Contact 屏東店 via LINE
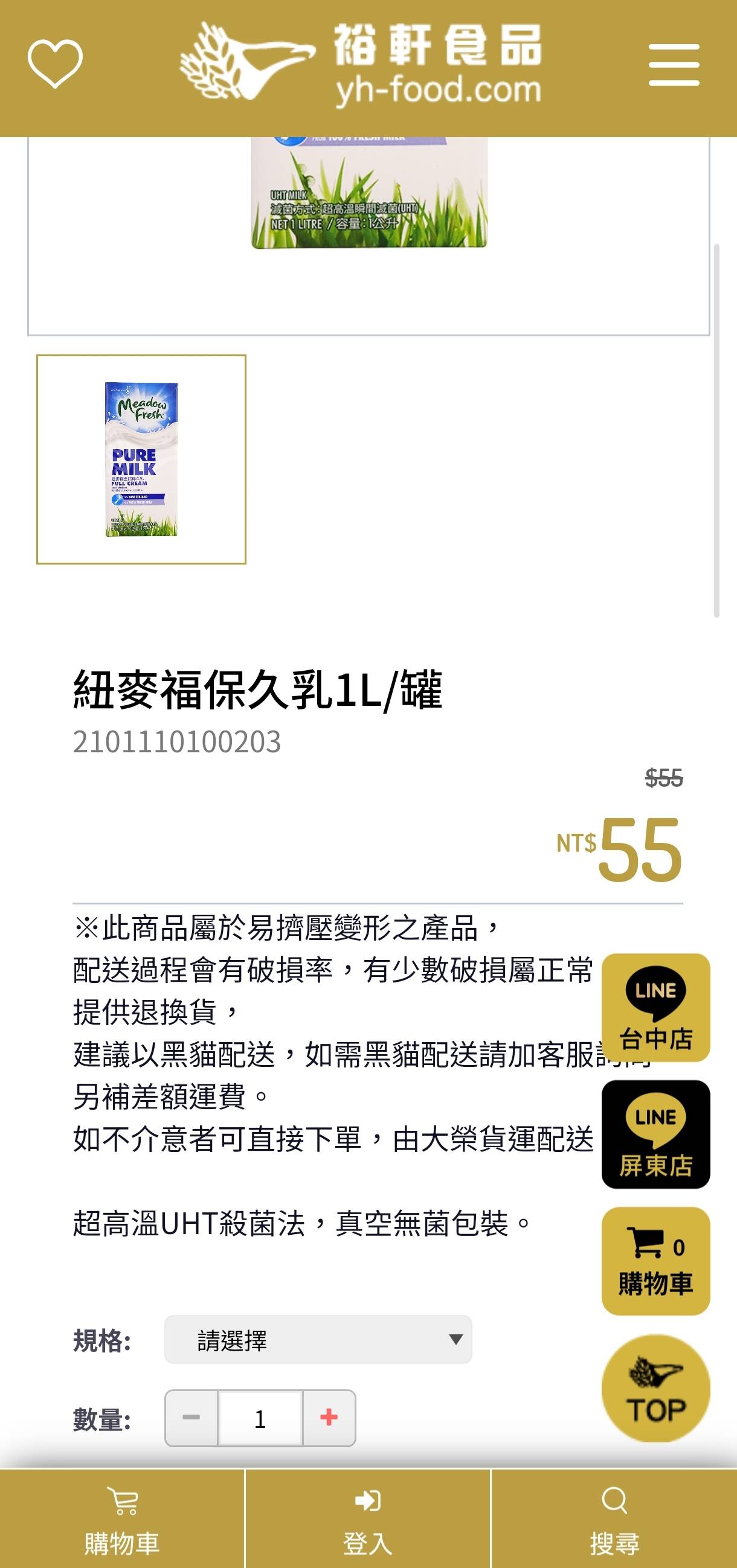Screen dimensions: 737x1568 655,1134
